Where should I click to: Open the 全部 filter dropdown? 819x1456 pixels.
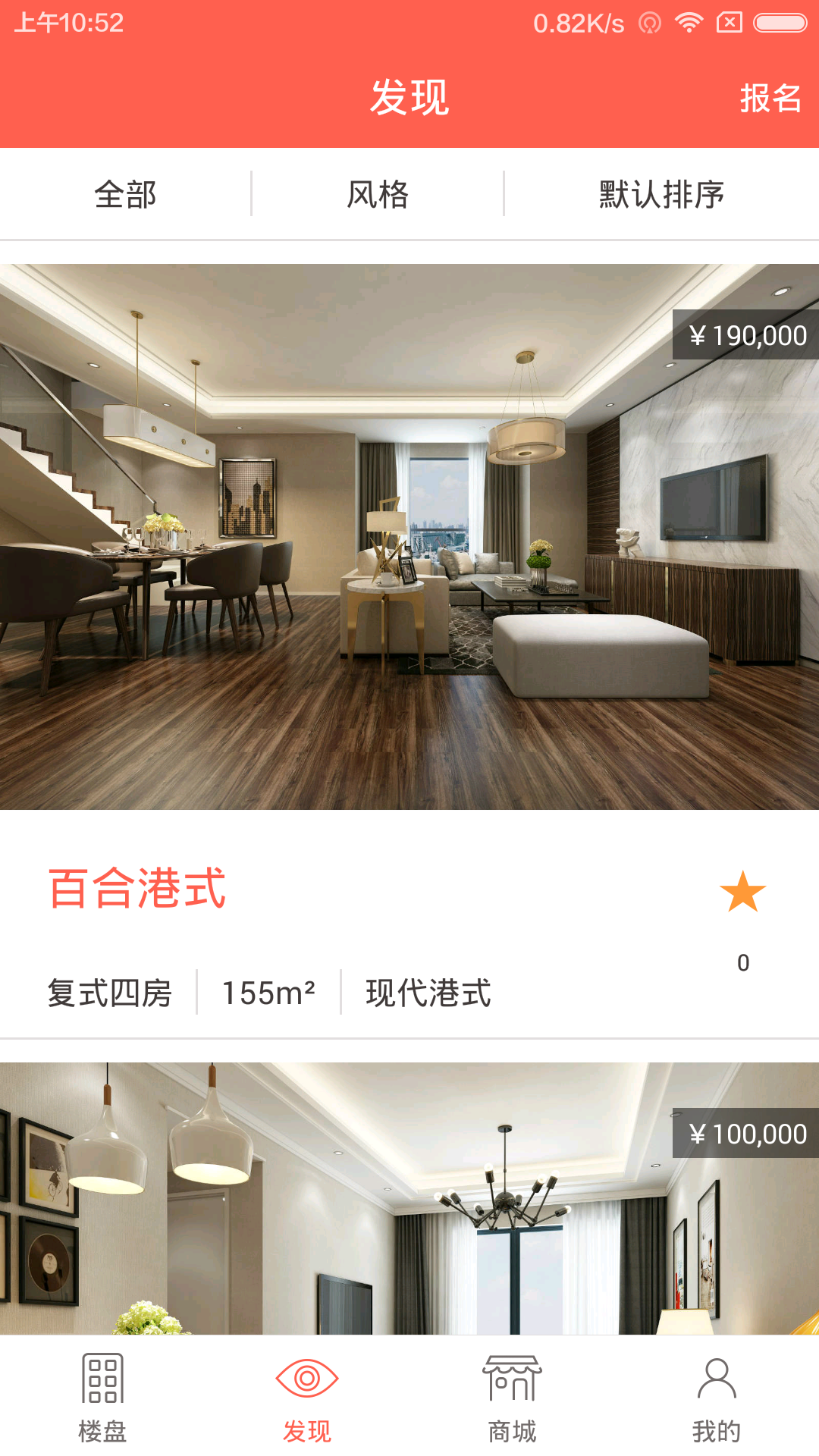tap(125, 194)
